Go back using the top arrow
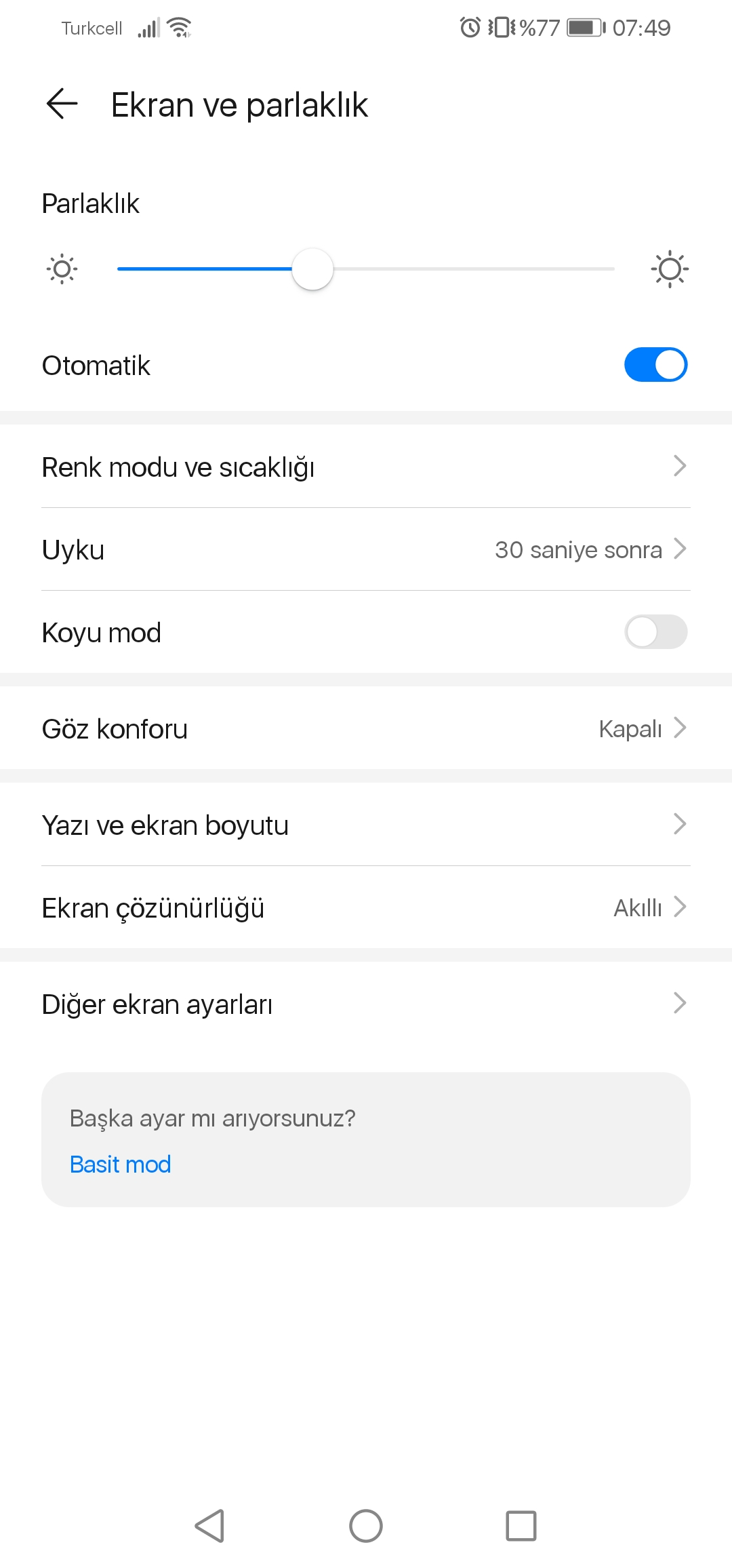732x1568 pixels. tap(62, 104)
